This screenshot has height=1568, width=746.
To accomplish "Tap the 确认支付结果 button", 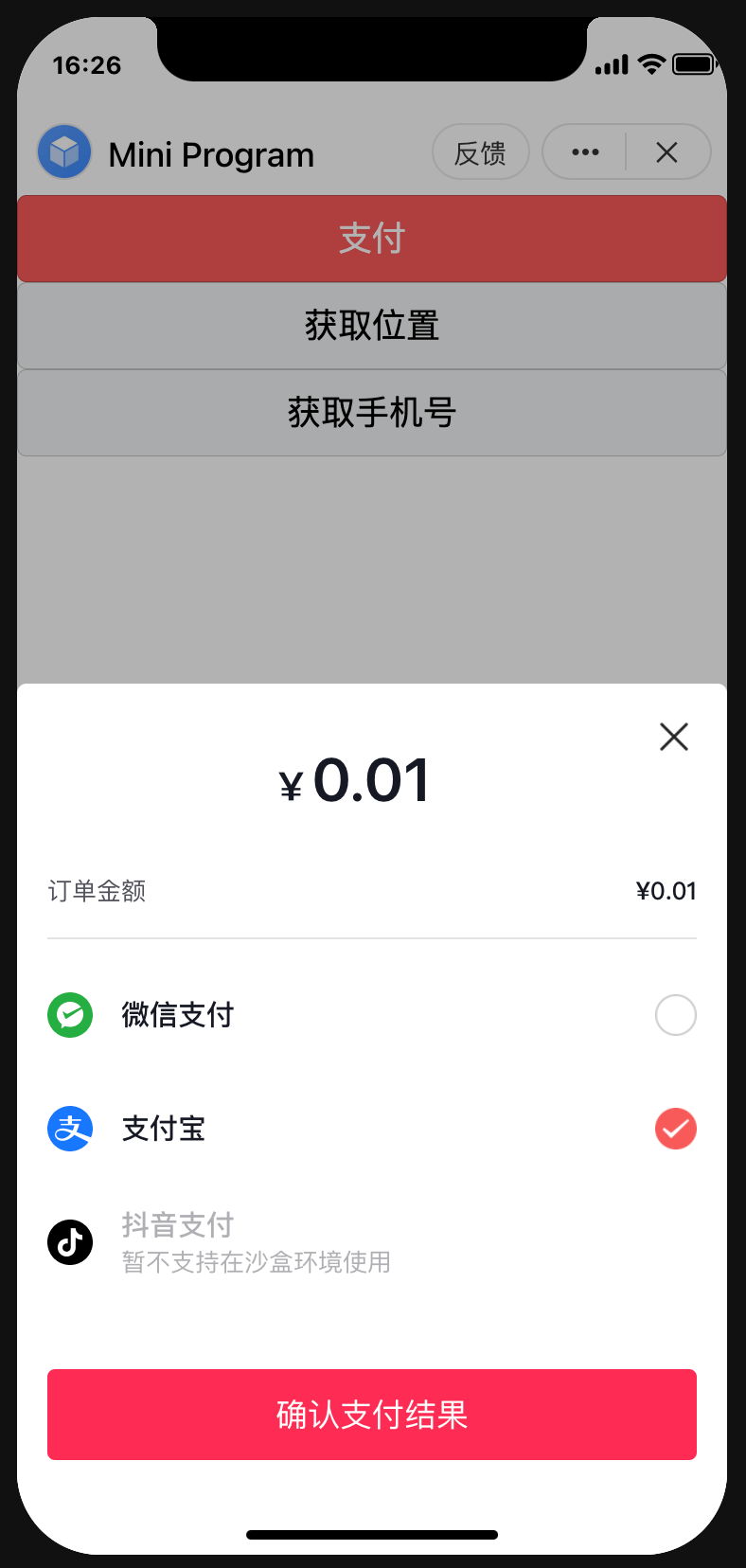I will 372,1415.
